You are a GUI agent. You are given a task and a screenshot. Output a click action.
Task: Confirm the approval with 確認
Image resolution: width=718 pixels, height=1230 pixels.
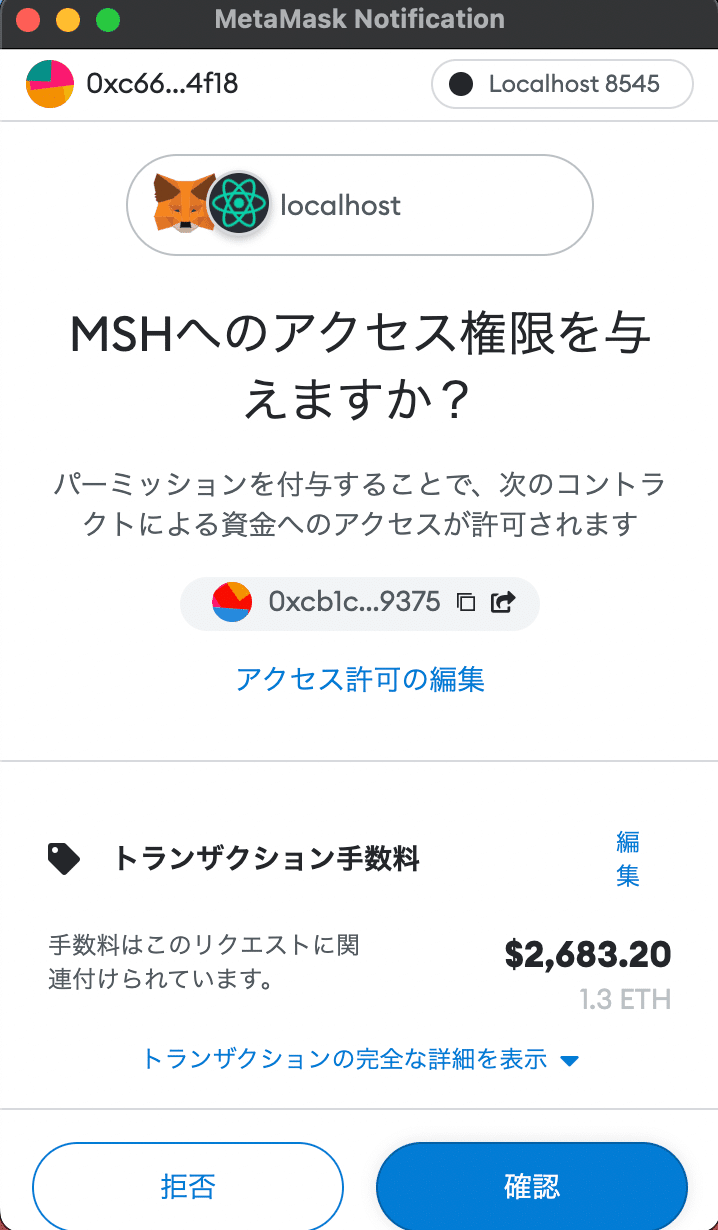point(532,1186)
